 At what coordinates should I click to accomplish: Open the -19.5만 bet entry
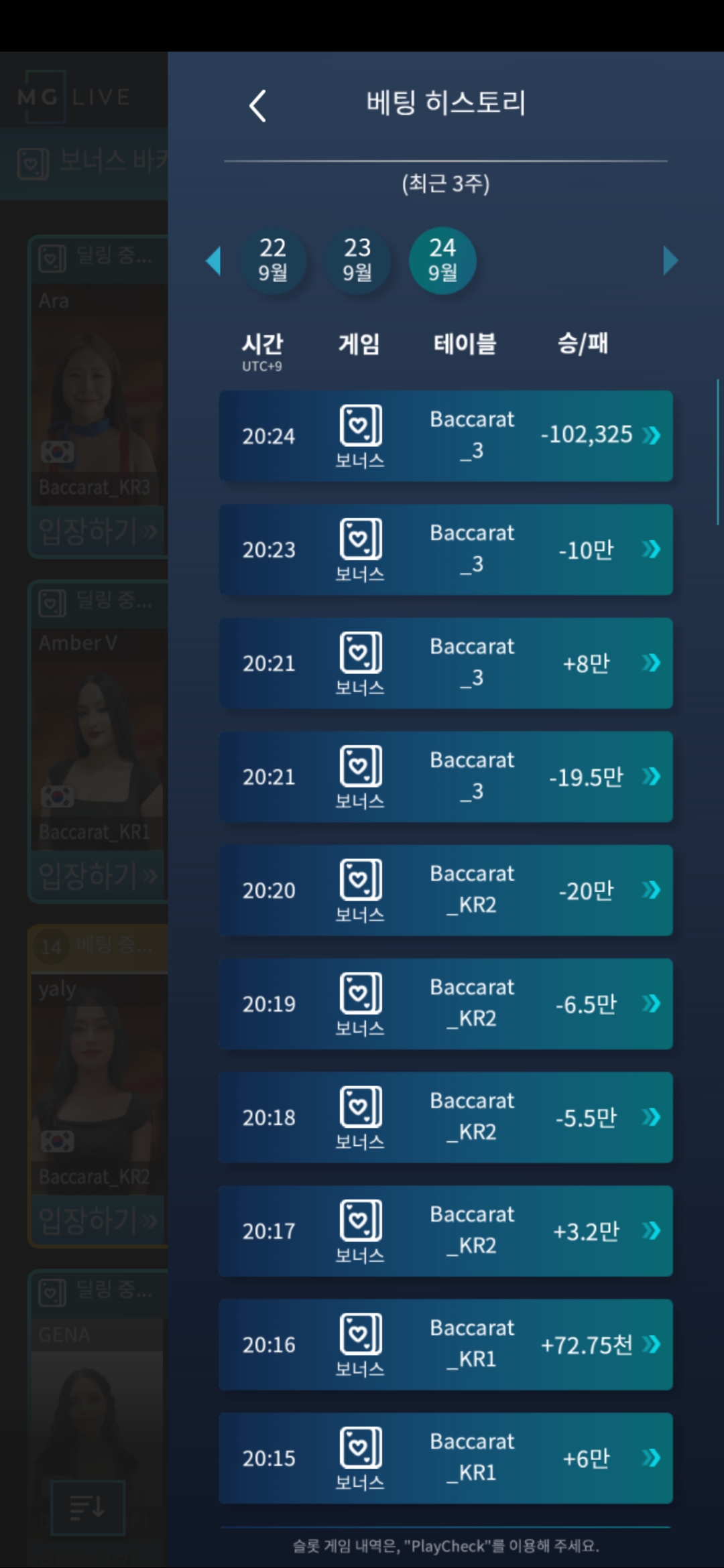tap(446, 777)
